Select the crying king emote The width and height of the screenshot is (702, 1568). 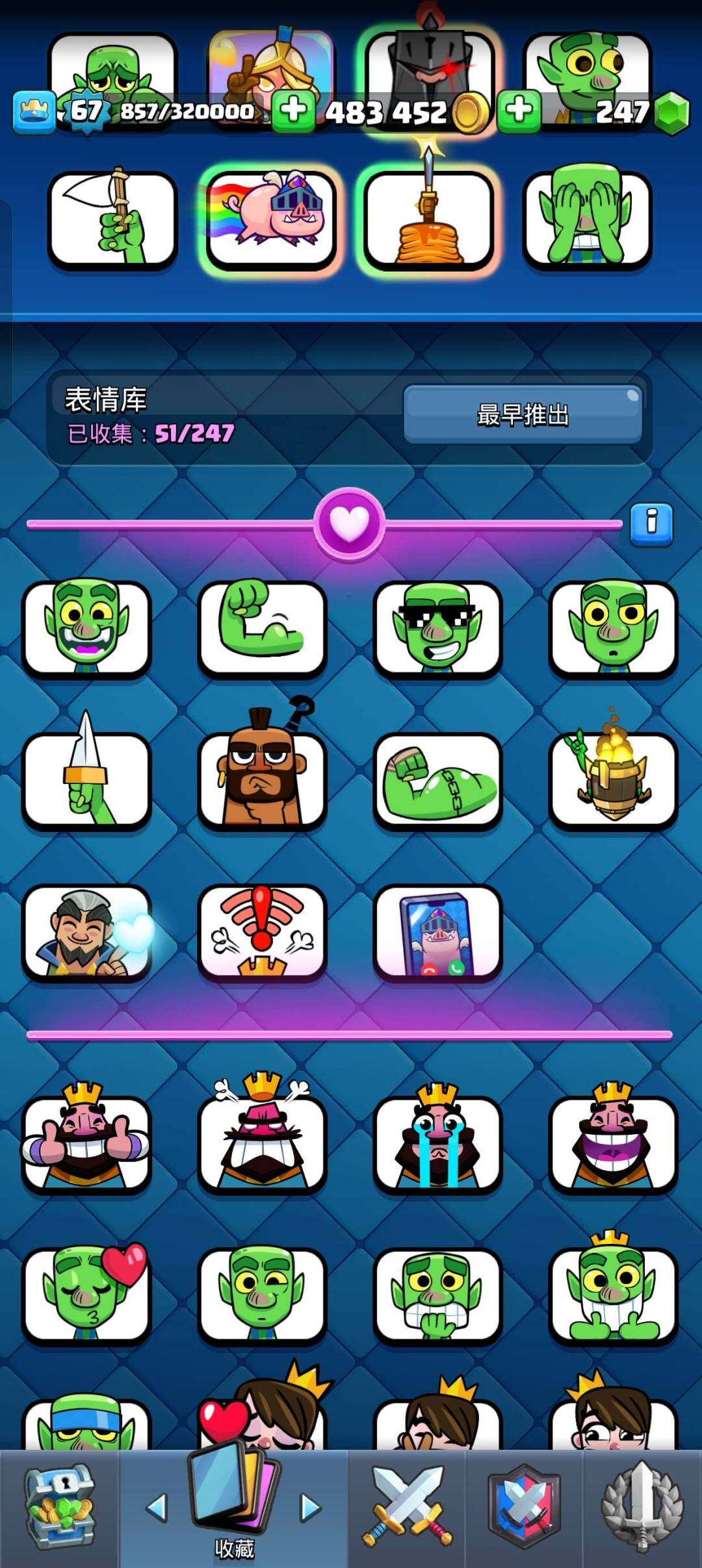(x=437, y=1142)
